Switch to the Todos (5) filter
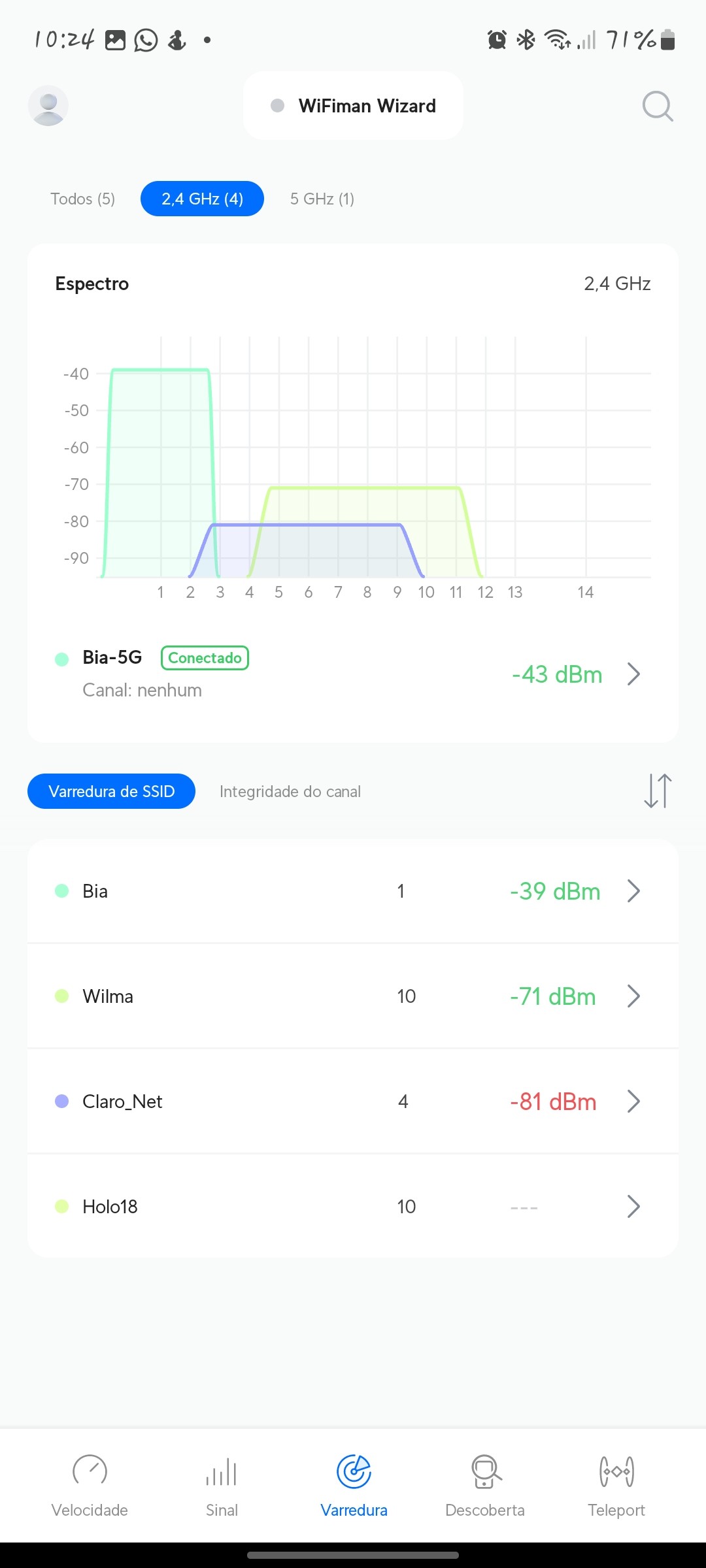This screenshot has height=1568, width=706. [x=83, y=199]
